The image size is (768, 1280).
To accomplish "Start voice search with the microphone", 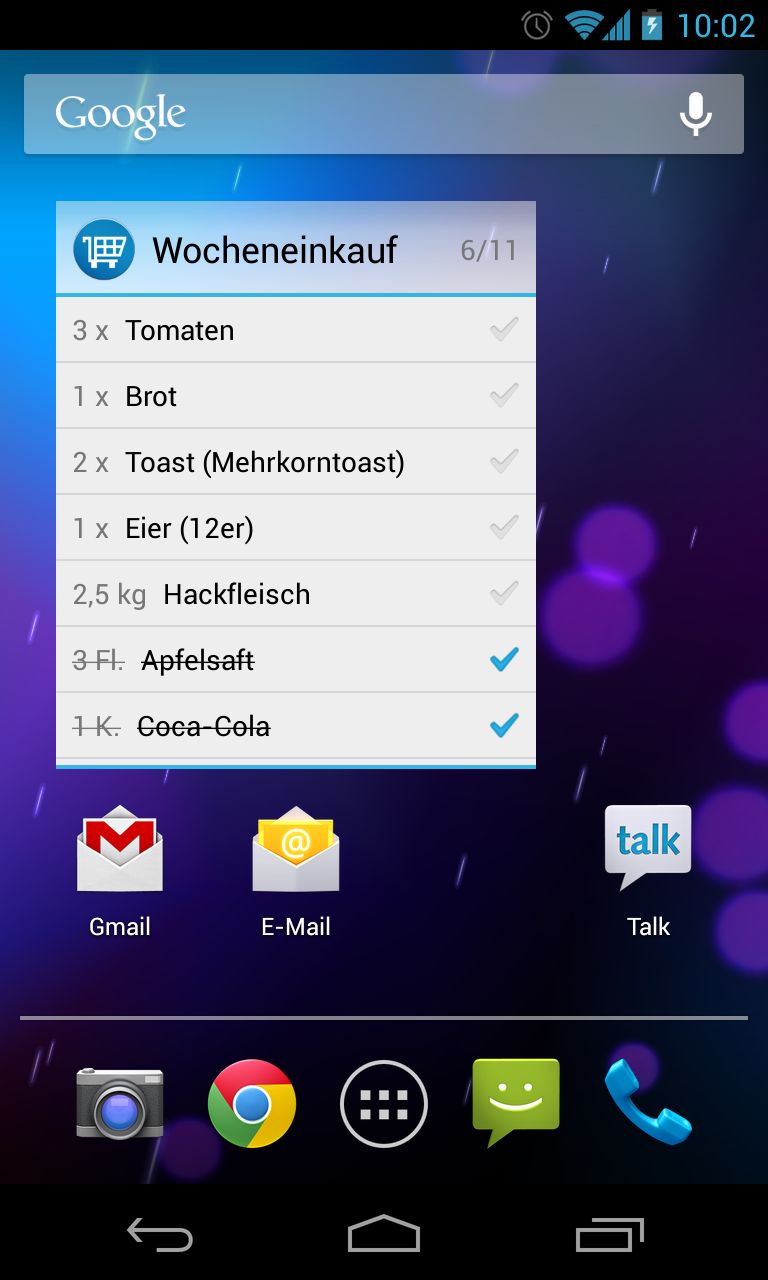I will [x=696, y=114].
